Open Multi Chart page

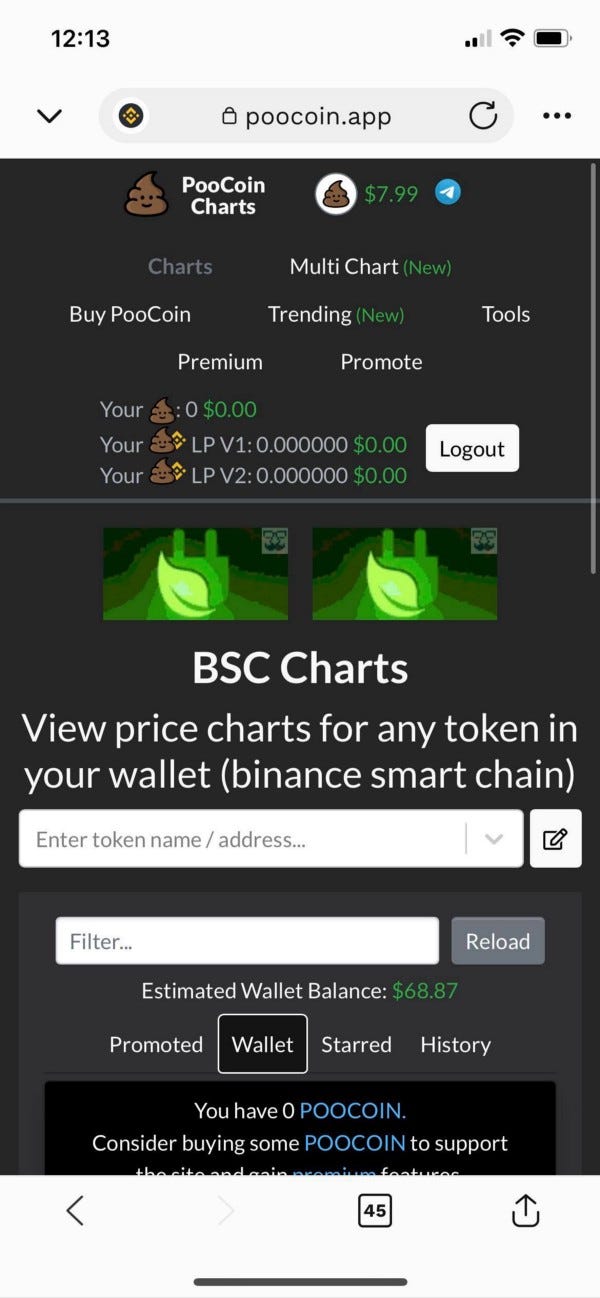[370, 267]
